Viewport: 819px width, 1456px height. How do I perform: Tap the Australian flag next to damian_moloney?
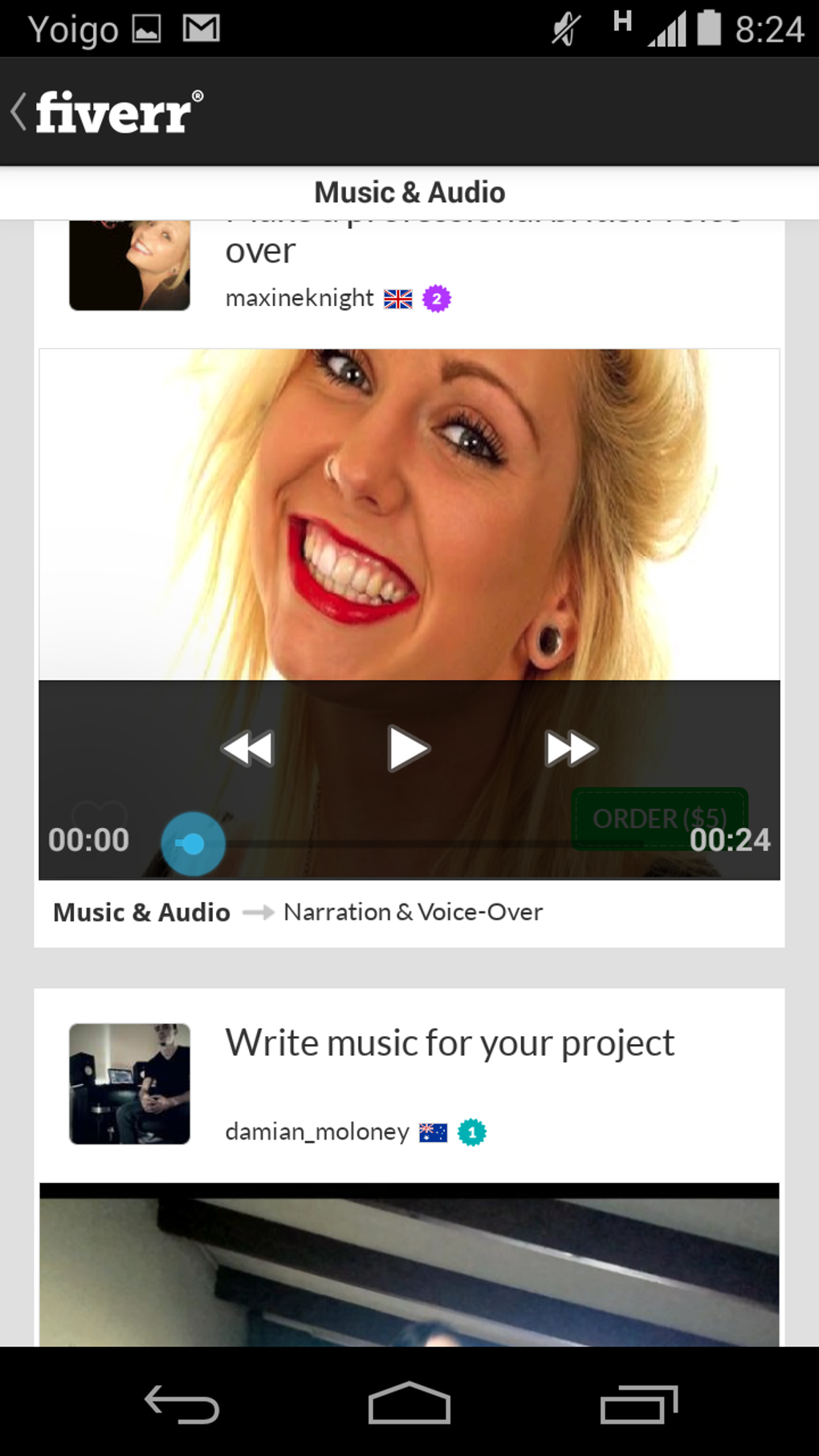[432, 1132]
